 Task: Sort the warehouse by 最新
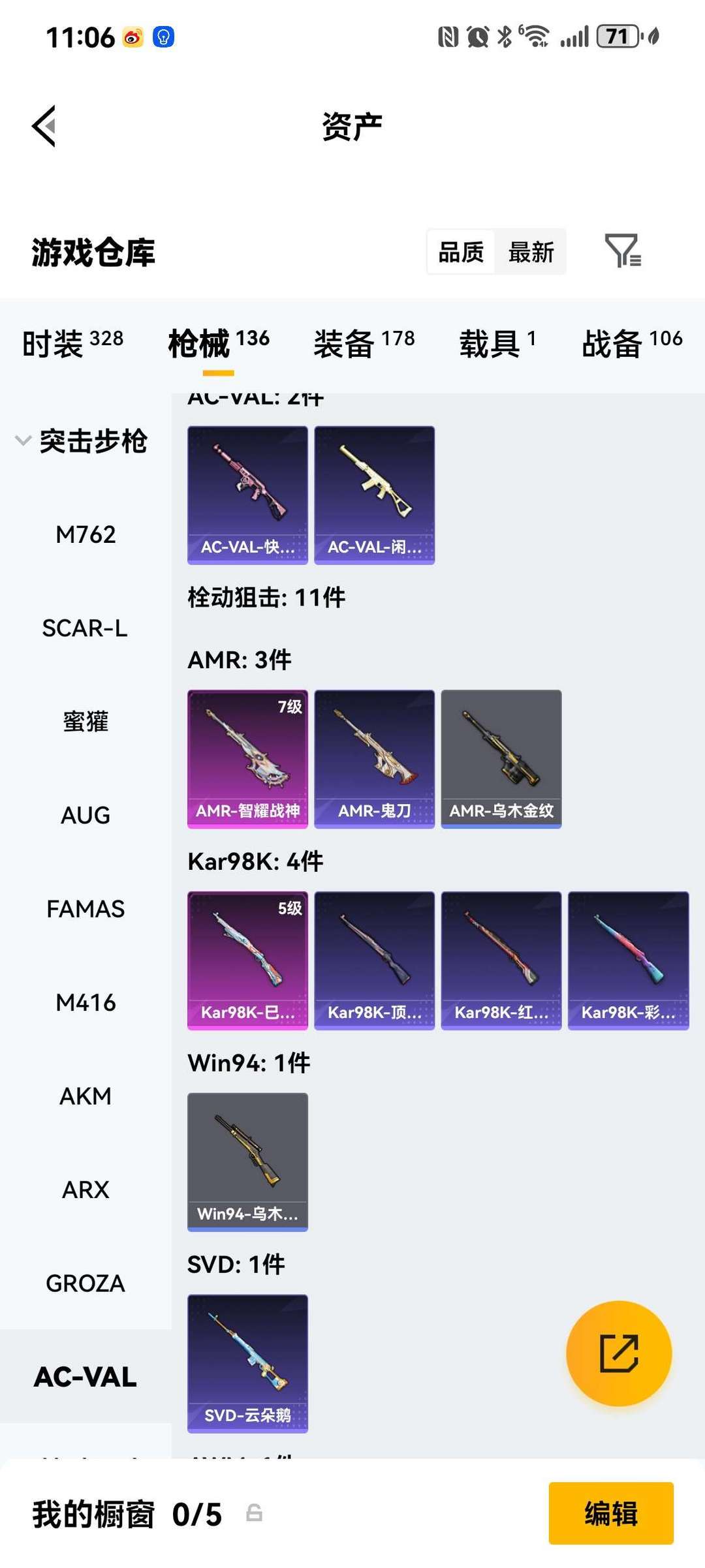point(531,252)
